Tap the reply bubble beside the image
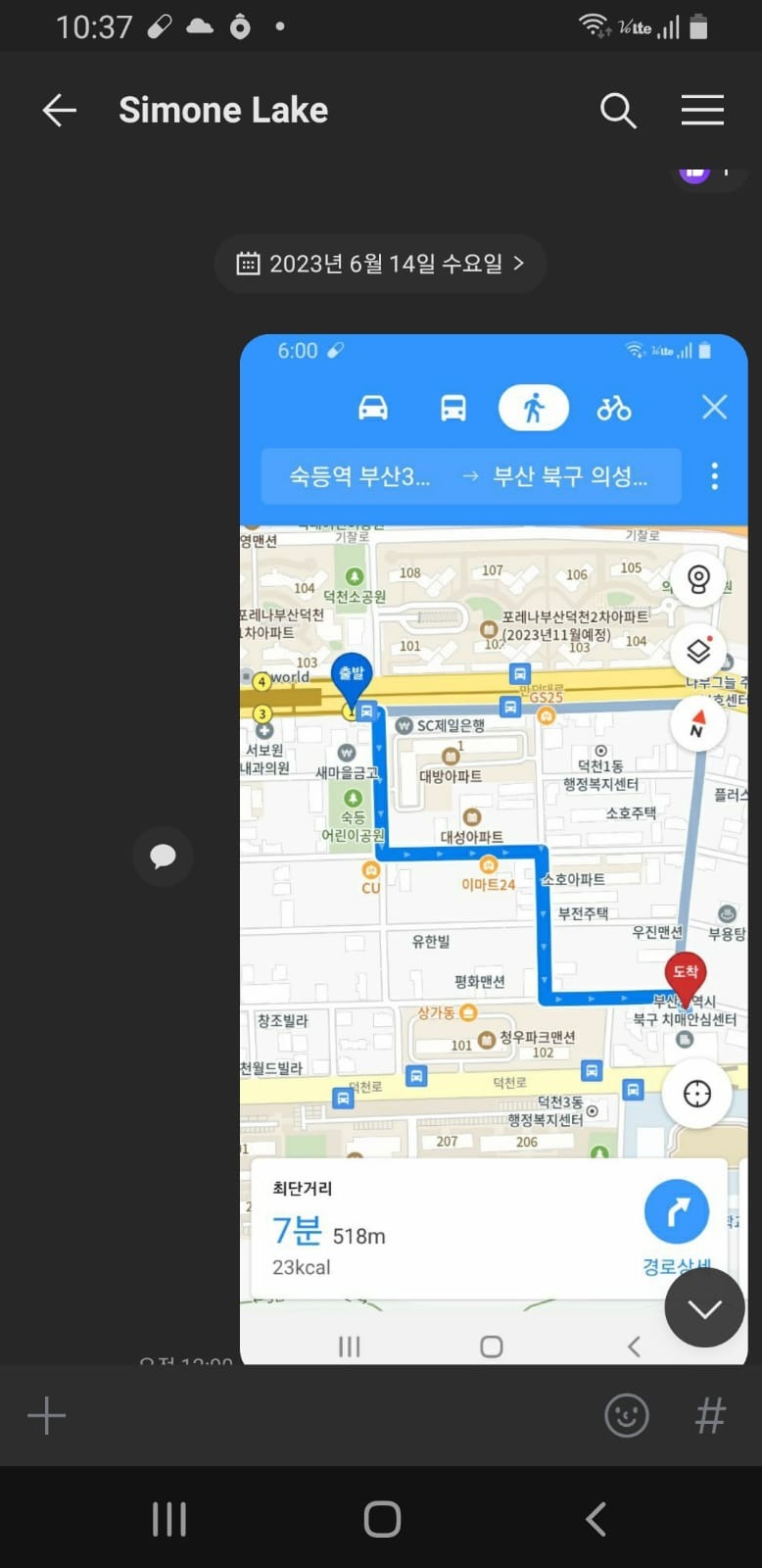 pos(163,857)
